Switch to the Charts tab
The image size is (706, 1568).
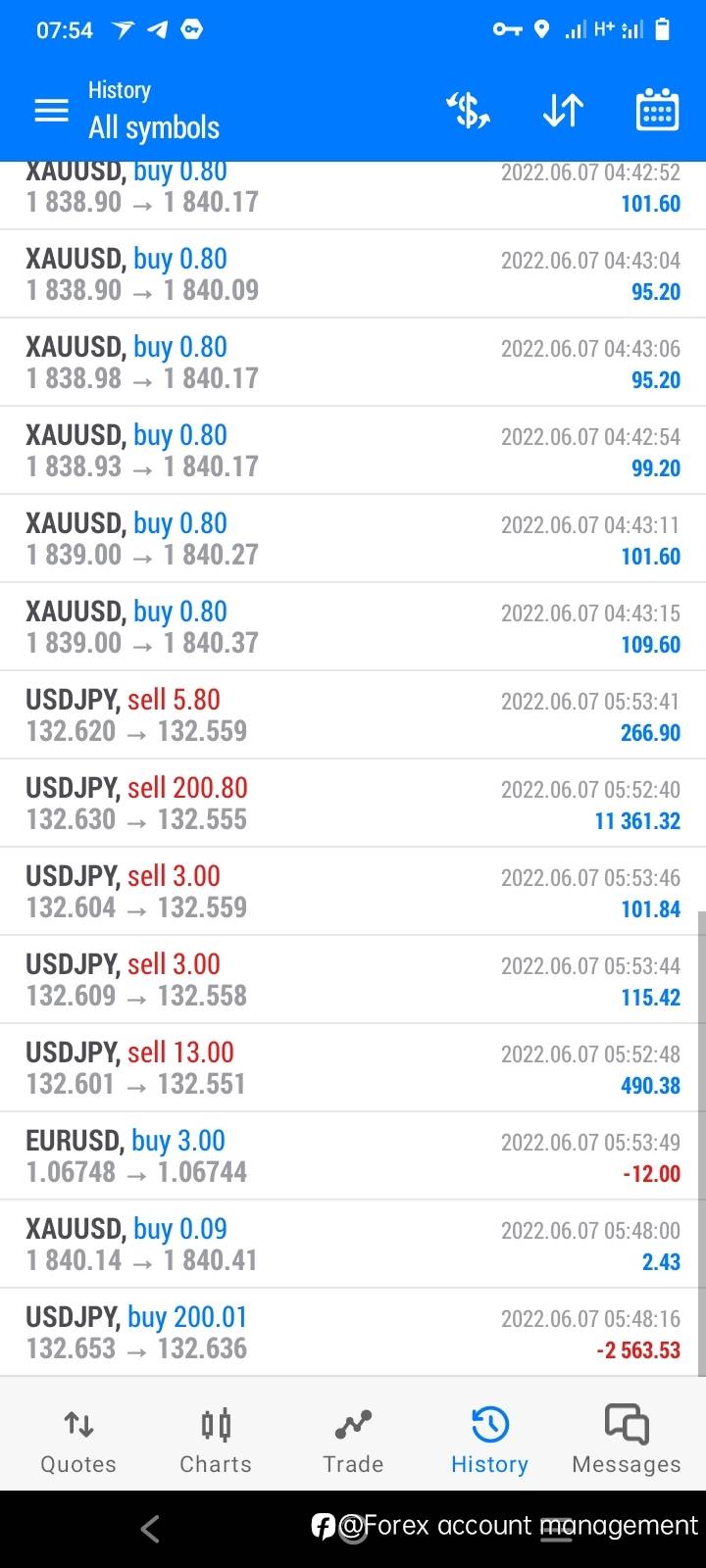216,1441
